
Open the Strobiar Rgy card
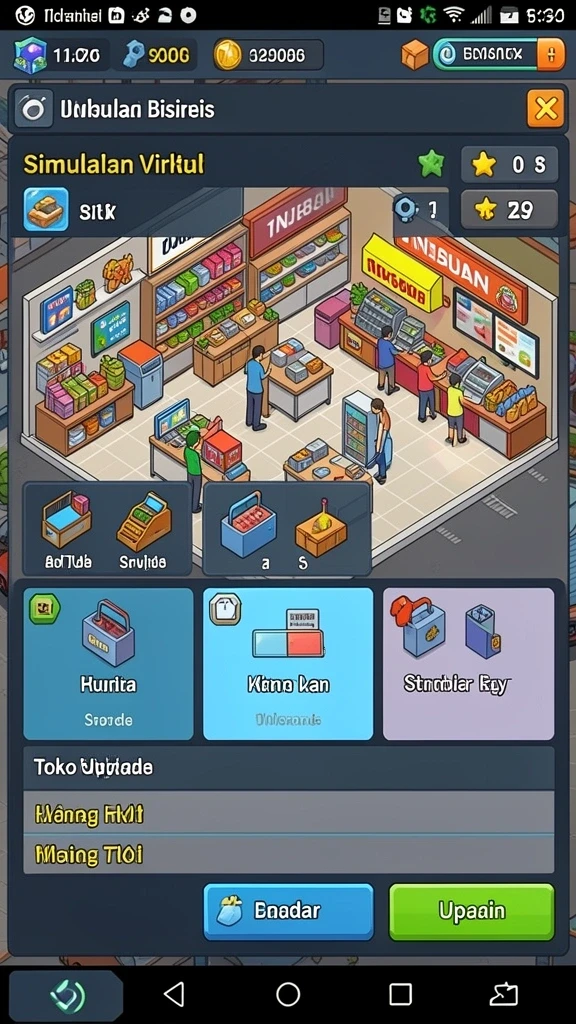click(468, 664)
